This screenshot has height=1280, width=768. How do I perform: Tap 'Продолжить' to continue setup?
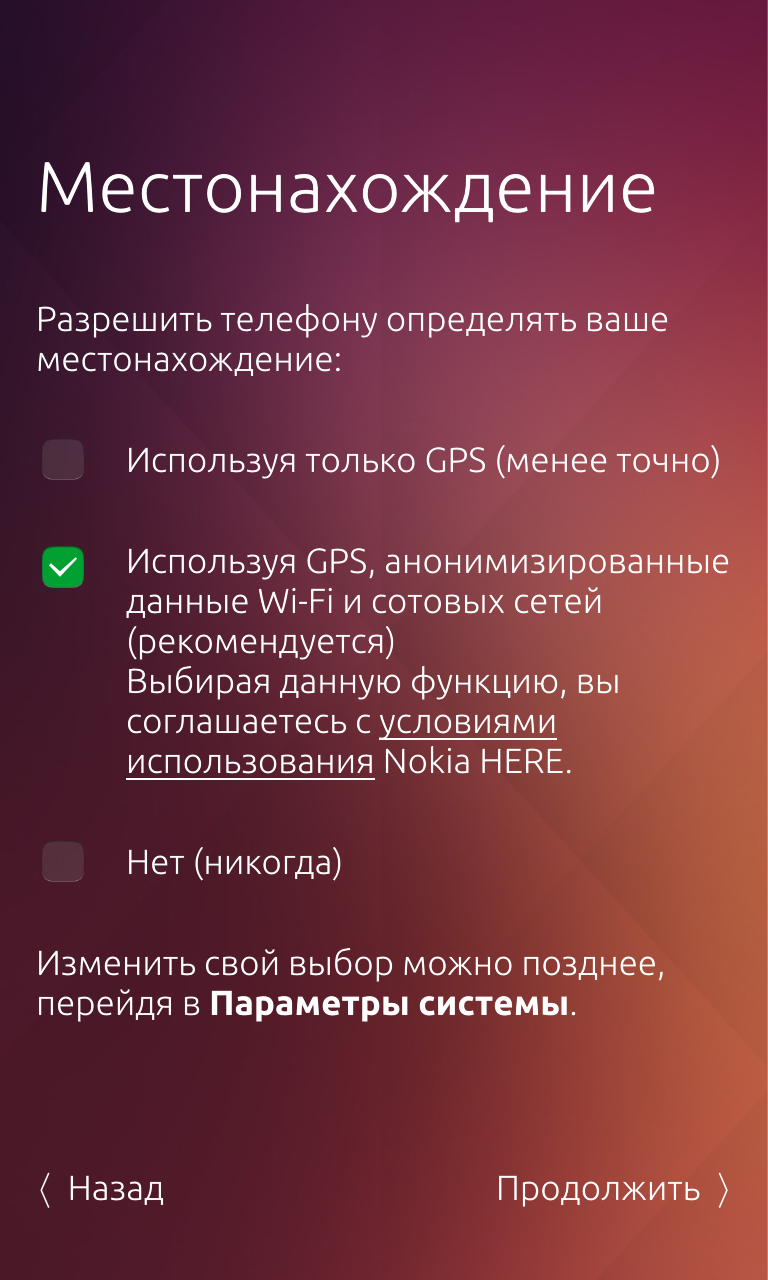click(x=612, y=1189)
